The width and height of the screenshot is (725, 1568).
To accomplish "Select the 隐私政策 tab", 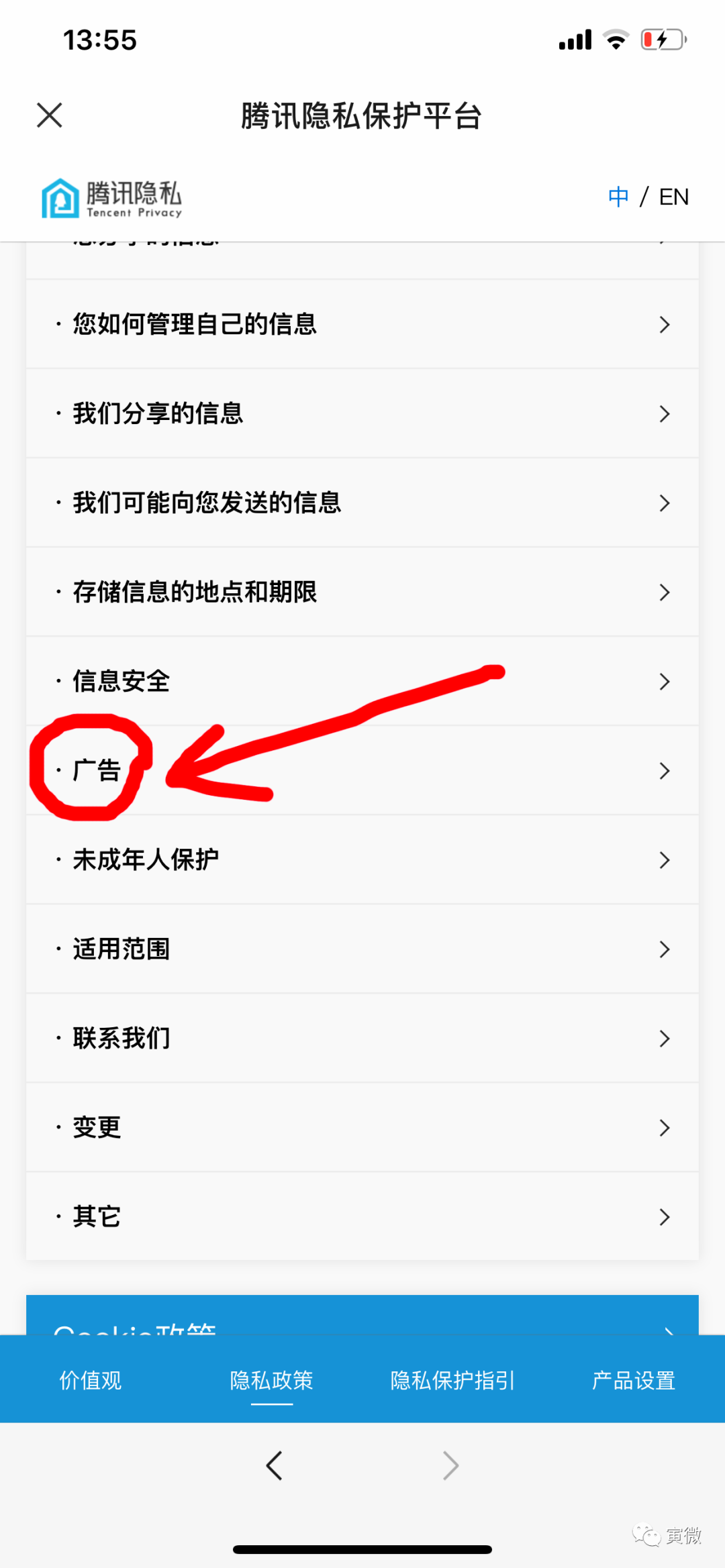I will (272, 1380).
